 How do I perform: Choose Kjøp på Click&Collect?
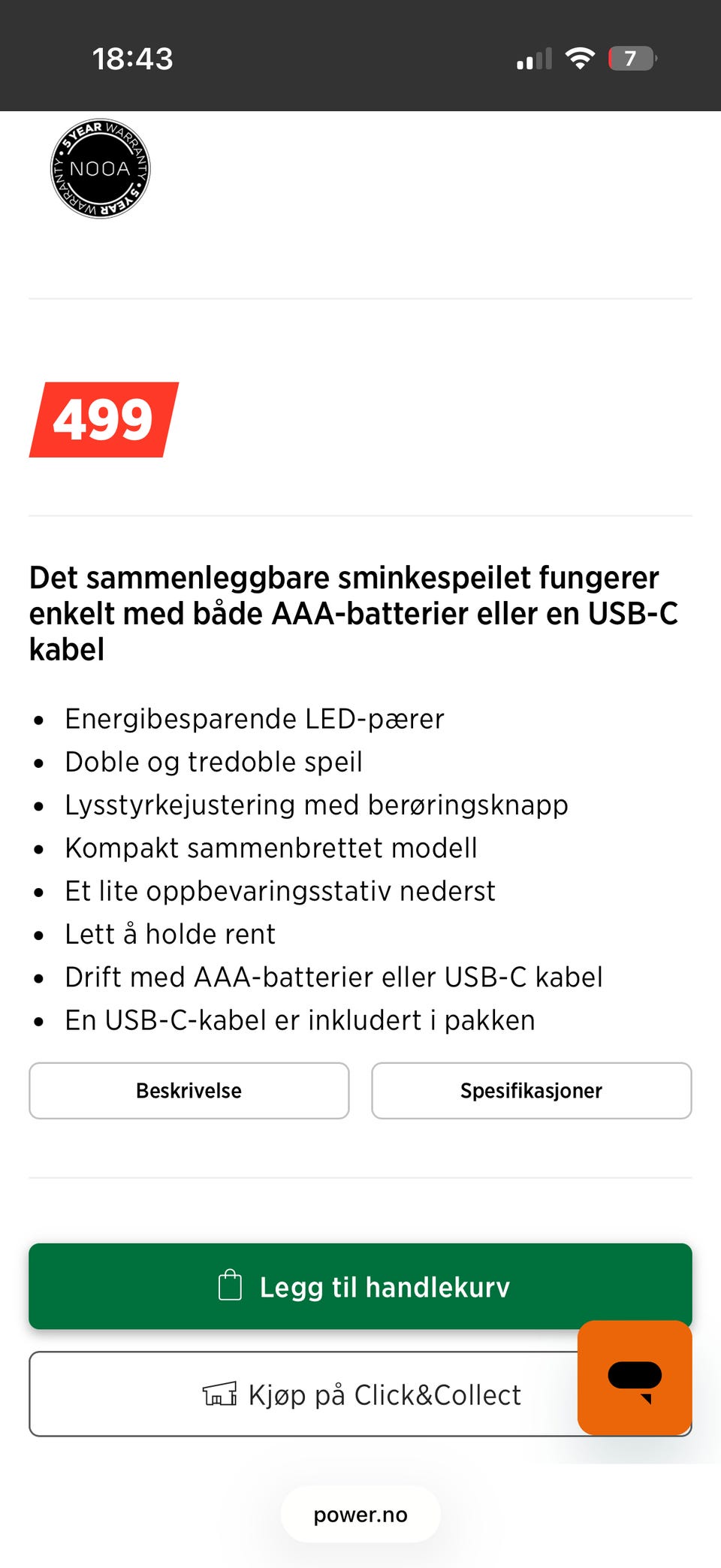[359, 1394]
